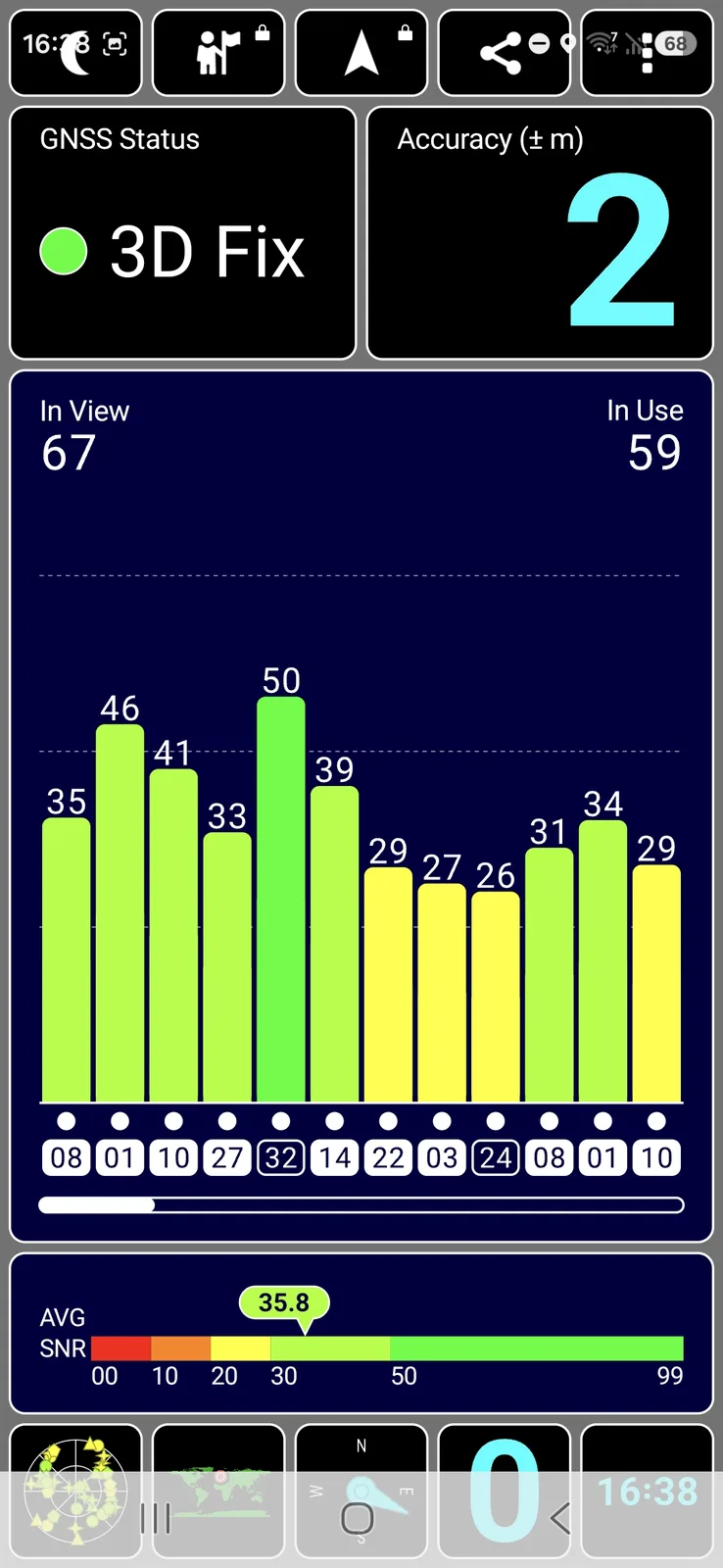Go back with the system back button
Viewport: 723px width, 1568px height.
559,1520
